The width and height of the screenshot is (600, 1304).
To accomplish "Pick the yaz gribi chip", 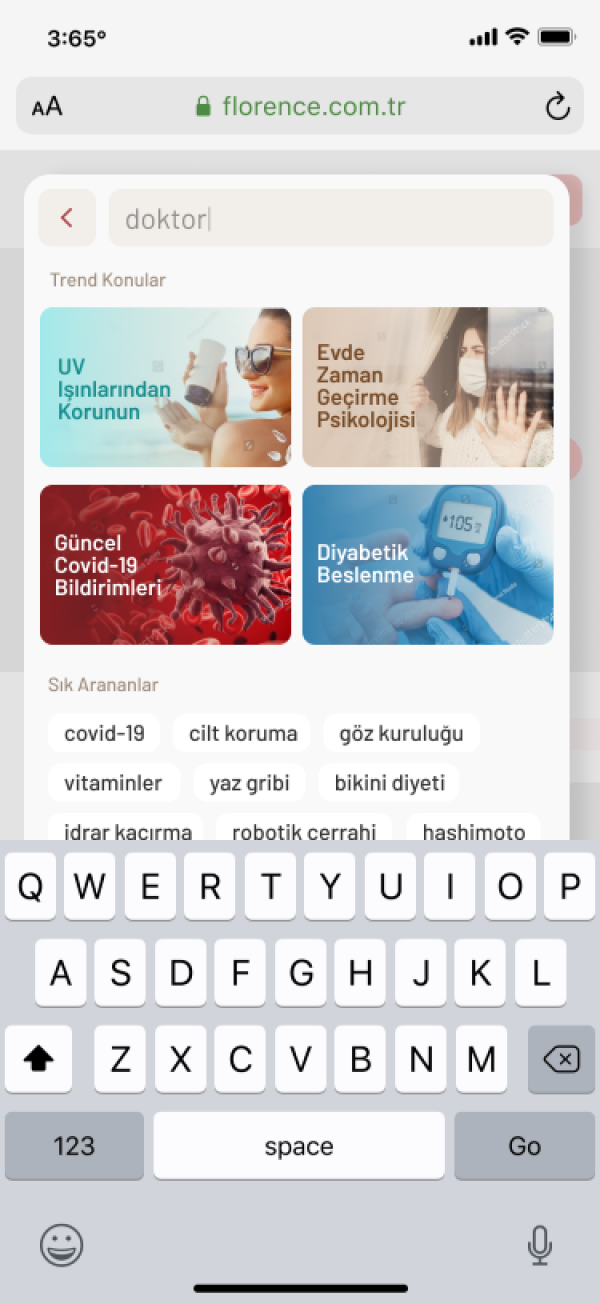I will pyautogui.click(x=249, y=783).
